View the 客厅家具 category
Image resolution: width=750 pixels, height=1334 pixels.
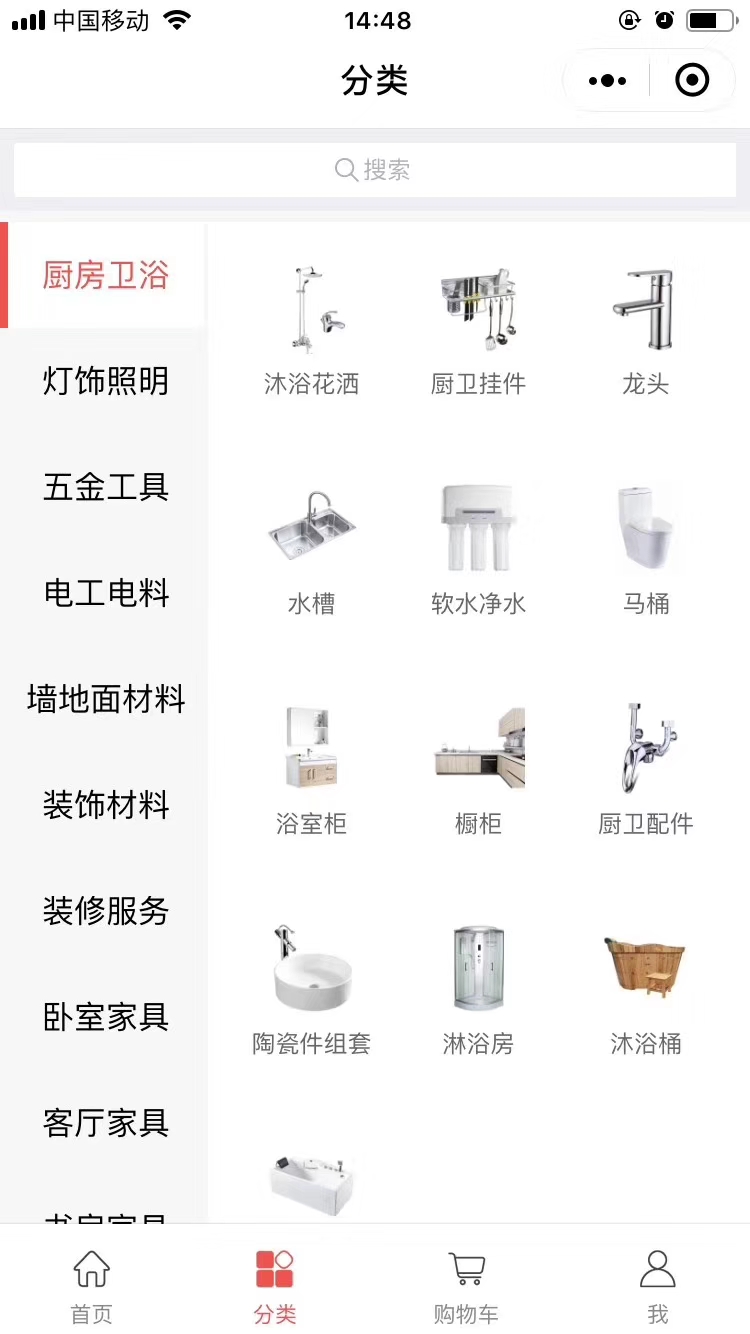click(105, 1123)
